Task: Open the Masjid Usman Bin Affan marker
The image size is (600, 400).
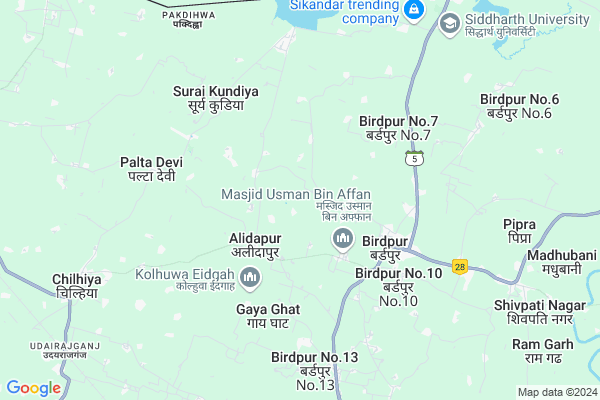Action: (x=343, y=238)
